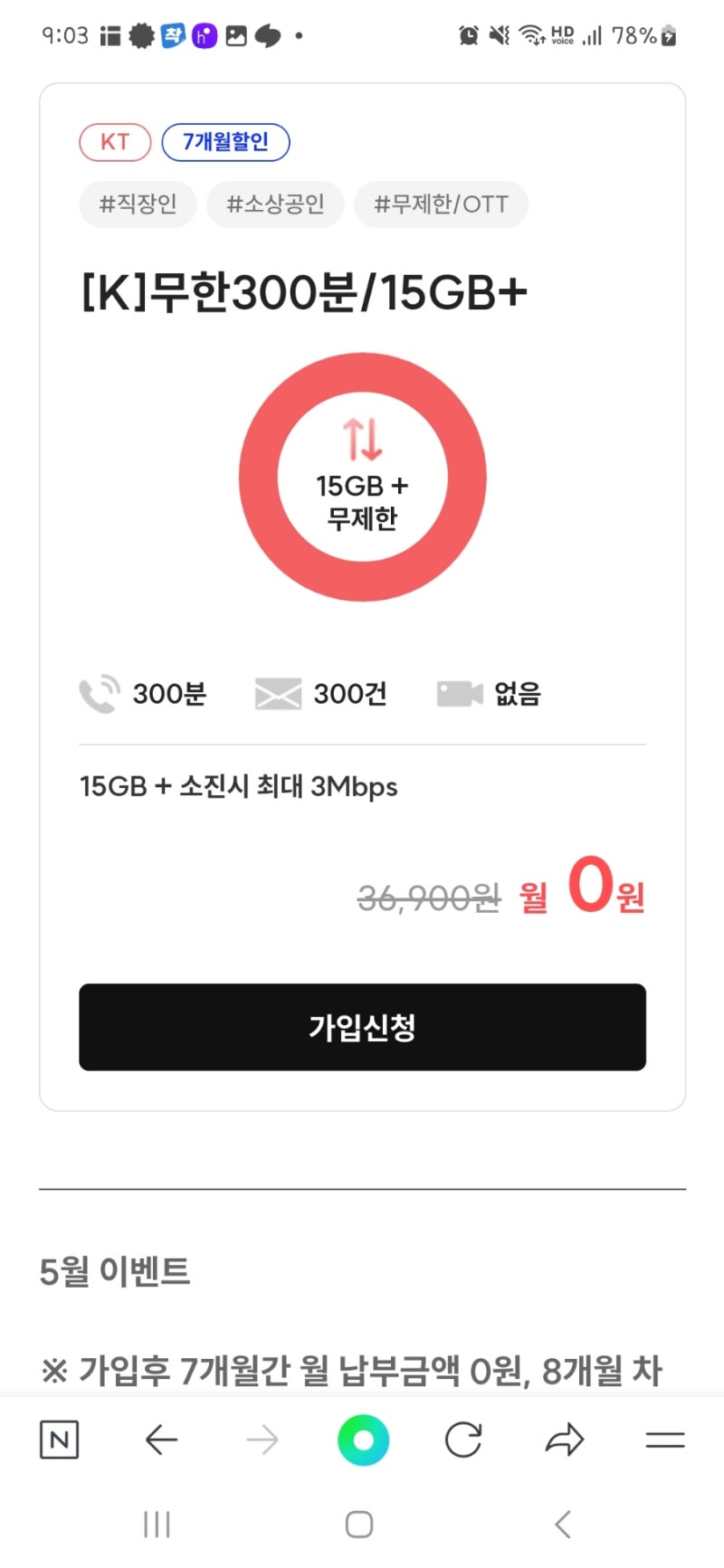Open the #무제한/OTT hashtag
The width and height of the screenshot is (724, 1568).
pyautogui.click(x=441, y=204)
